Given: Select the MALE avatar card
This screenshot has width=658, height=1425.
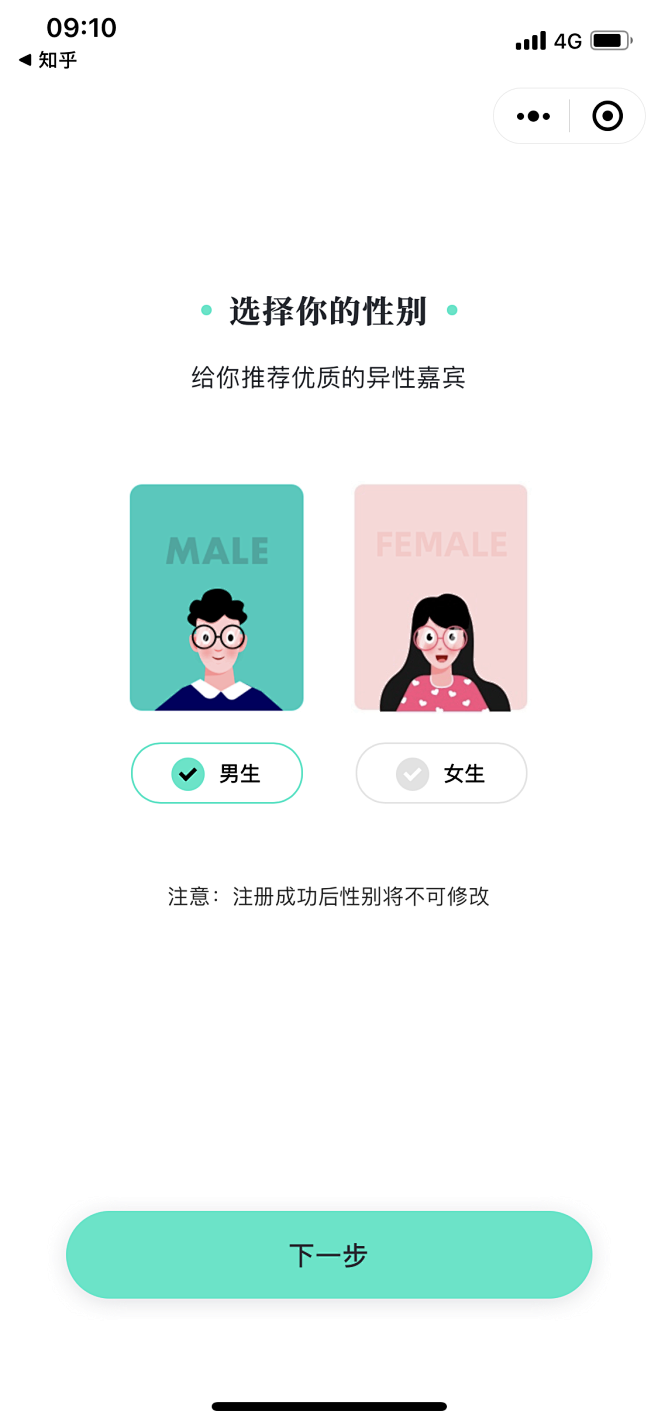Looking at the screenshot, I should (x=216, y=598).
